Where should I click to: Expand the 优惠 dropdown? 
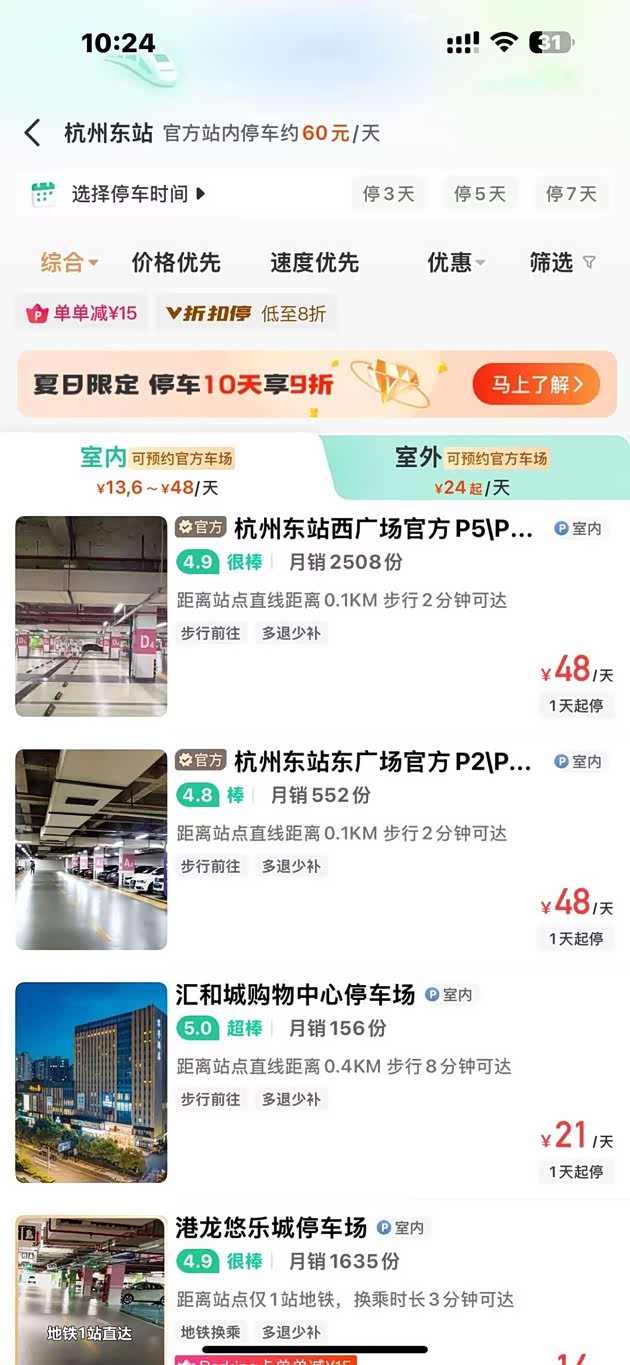pyautogui.click(x=456, y=263)
